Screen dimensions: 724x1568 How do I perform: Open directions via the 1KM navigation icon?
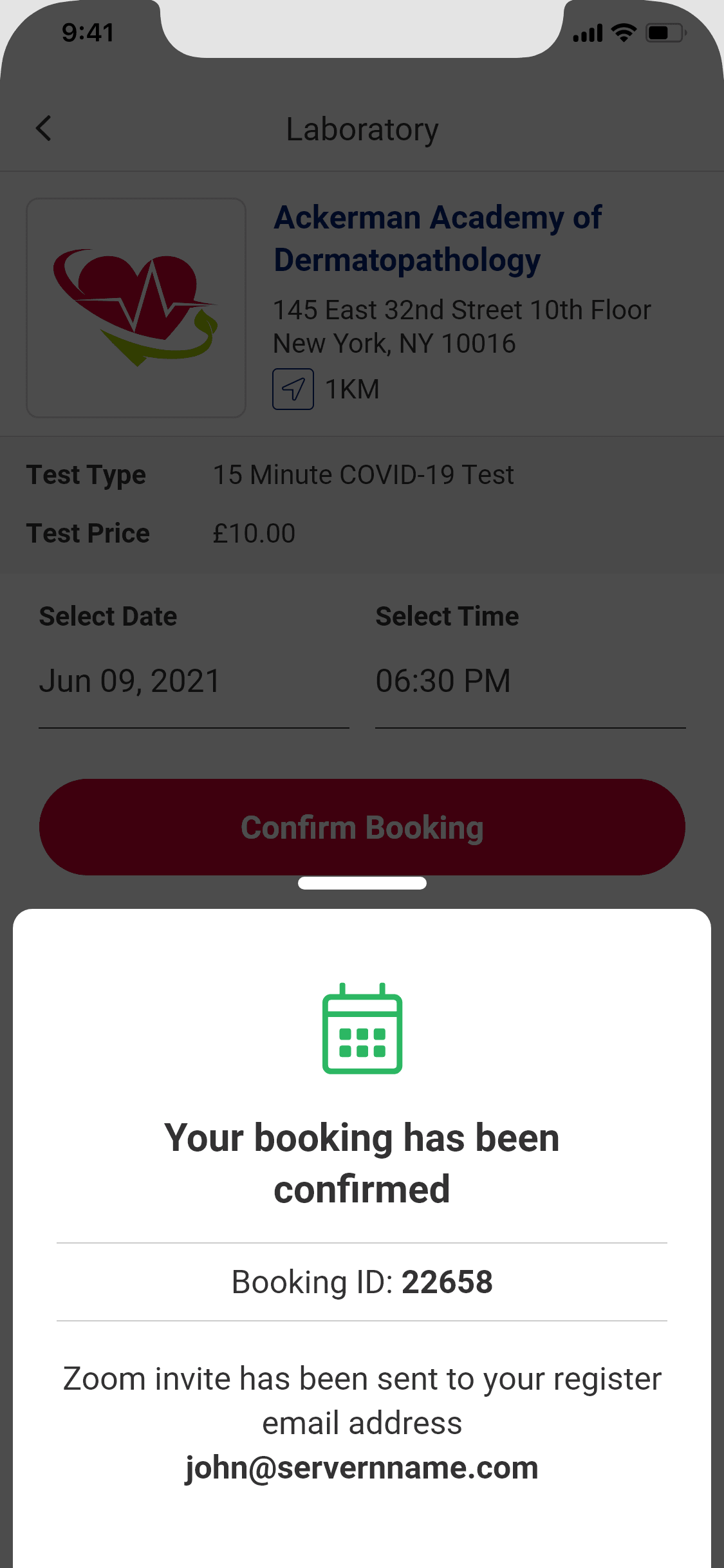coord(293,389)
